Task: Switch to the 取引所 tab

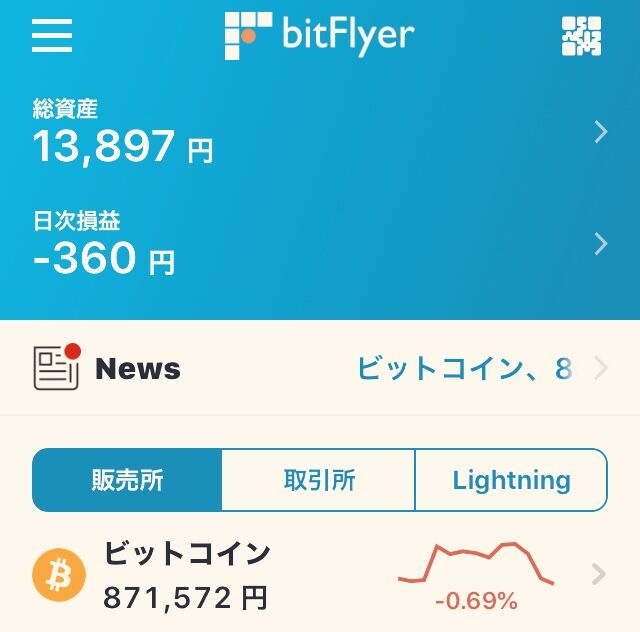Action: click(x=318, y=480)
